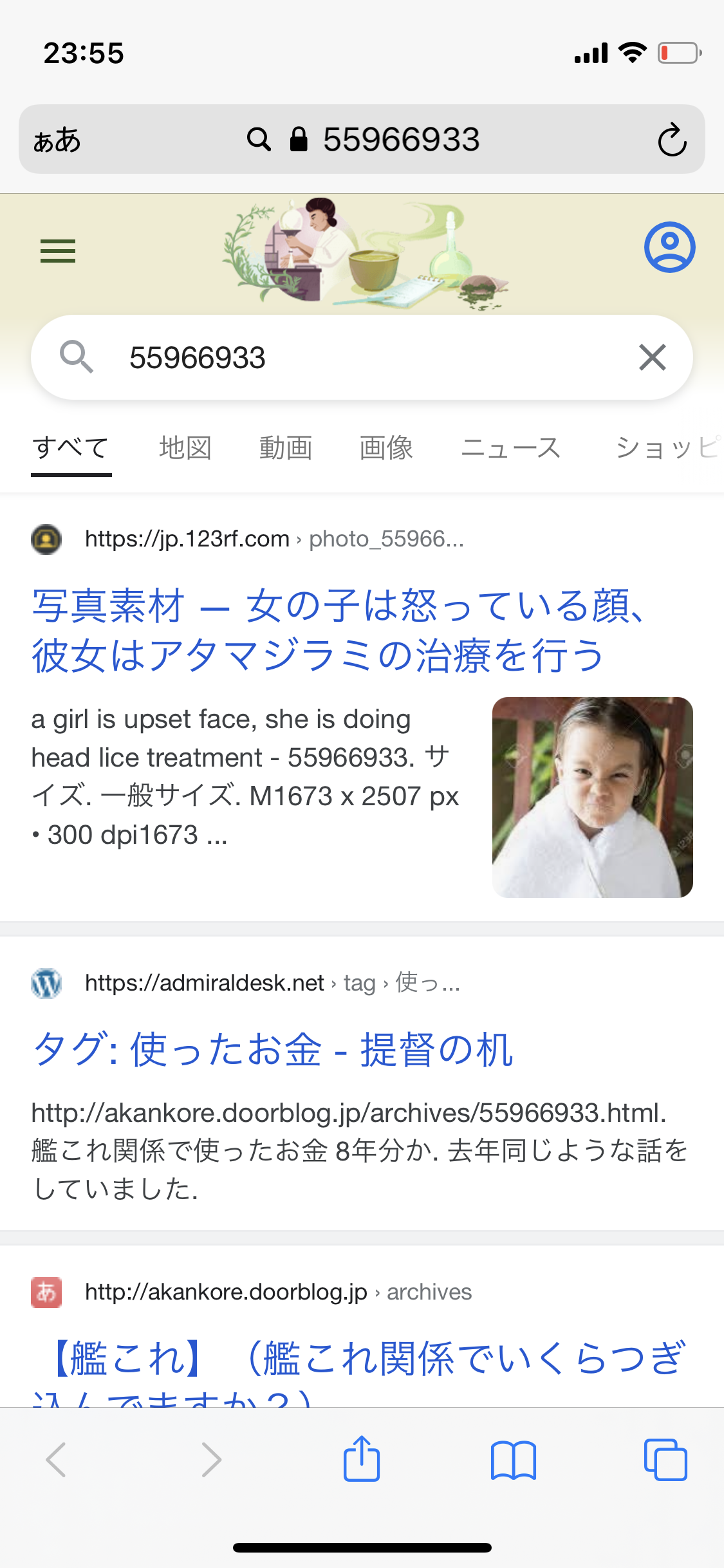Switch to the 動画 tab

point(286,447)
